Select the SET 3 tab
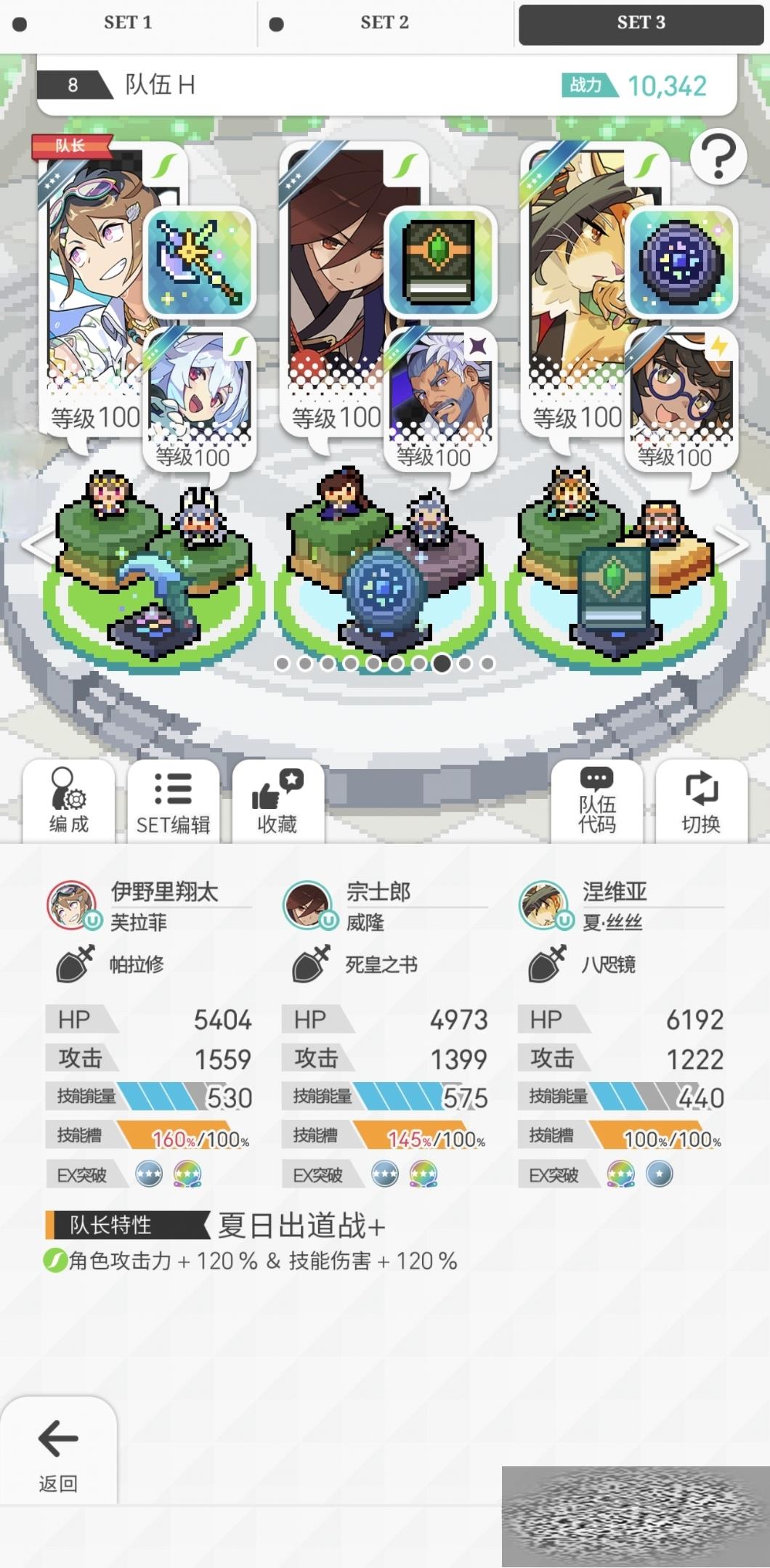This screenshot has height=1568, width=770. click(641, 23)
